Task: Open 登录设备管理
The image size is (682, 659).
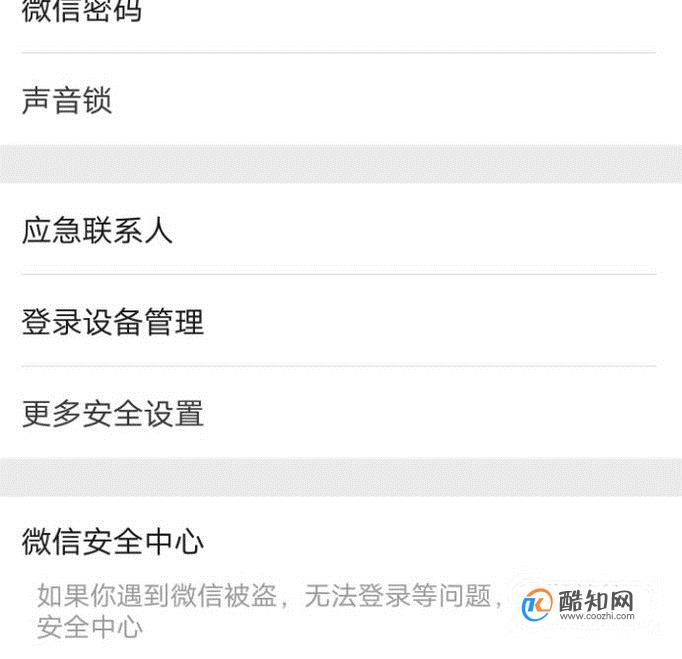Action: [341, 321]
